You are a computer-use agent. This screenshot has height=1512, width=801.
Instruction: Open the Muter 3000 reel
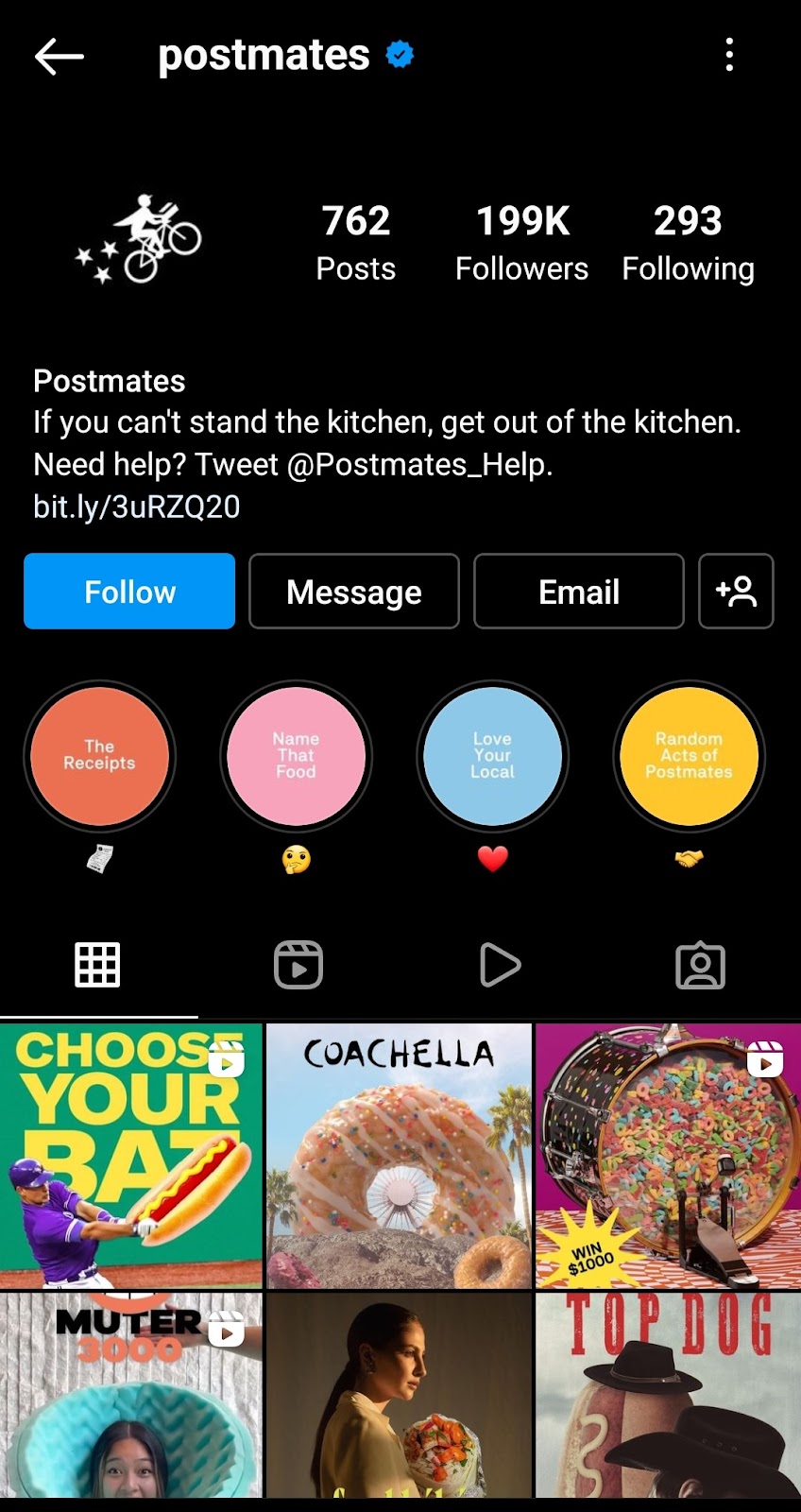pos(131,1394)
